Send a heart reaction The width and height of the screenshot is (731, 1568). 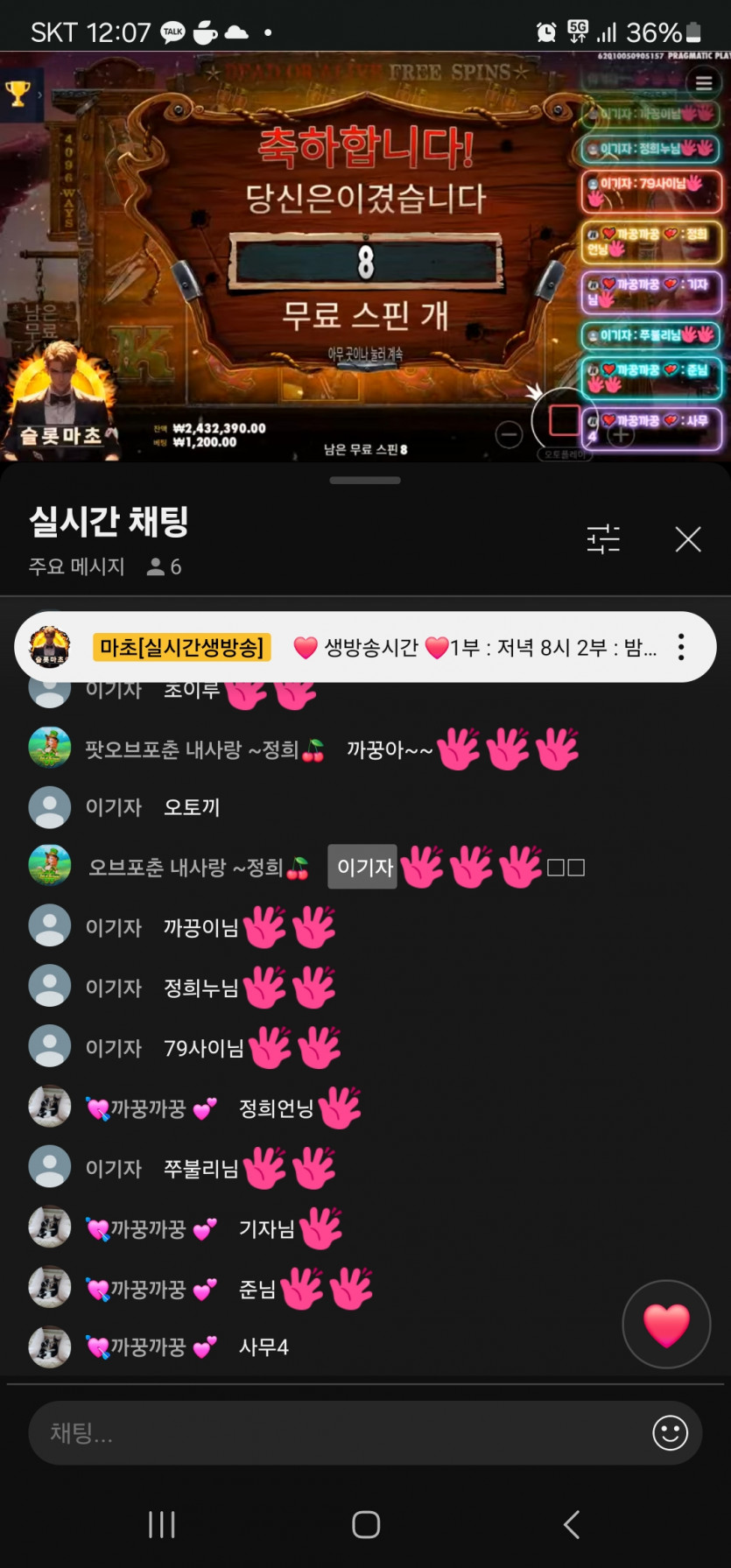tap(666, 1325)
